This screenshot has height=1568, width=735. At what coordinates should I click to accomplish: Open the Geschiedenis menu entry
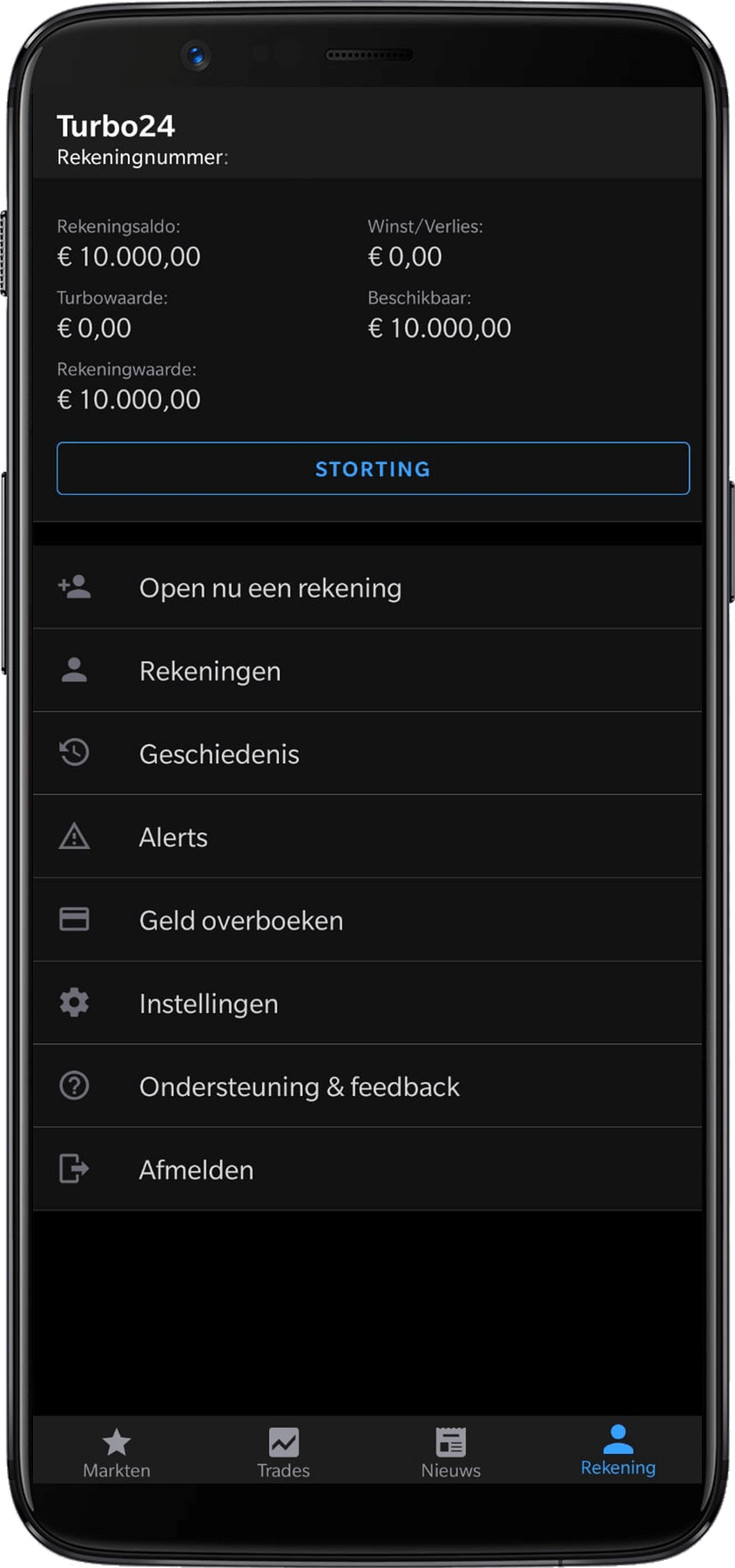219,754
